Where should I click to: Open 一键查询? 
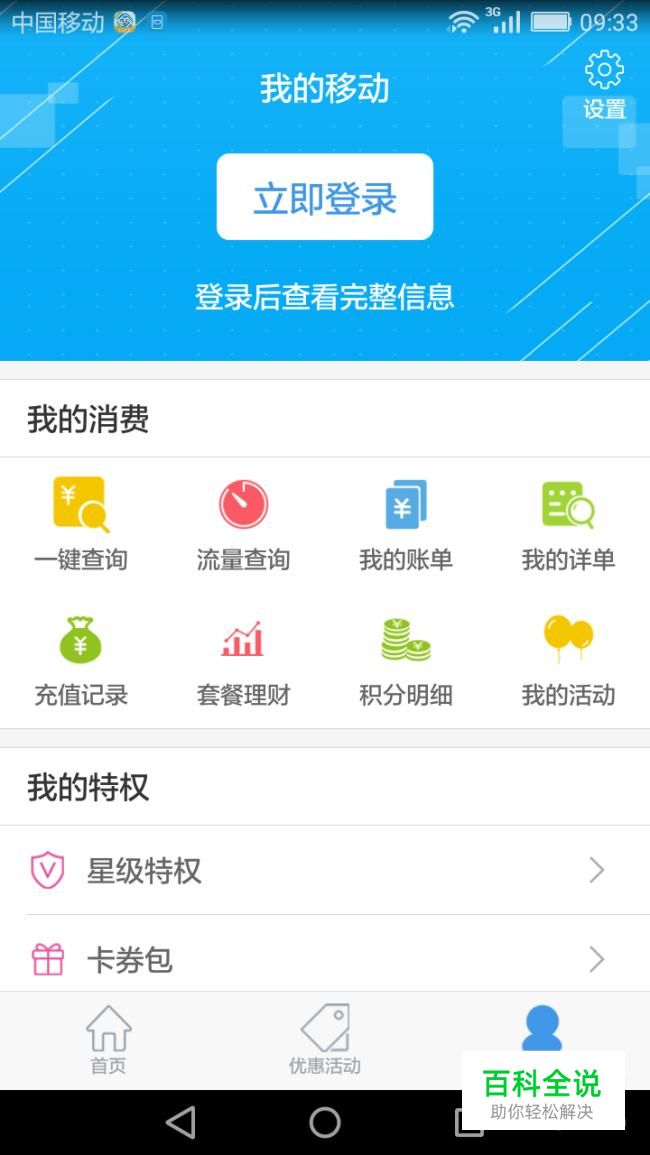(81, 524)
